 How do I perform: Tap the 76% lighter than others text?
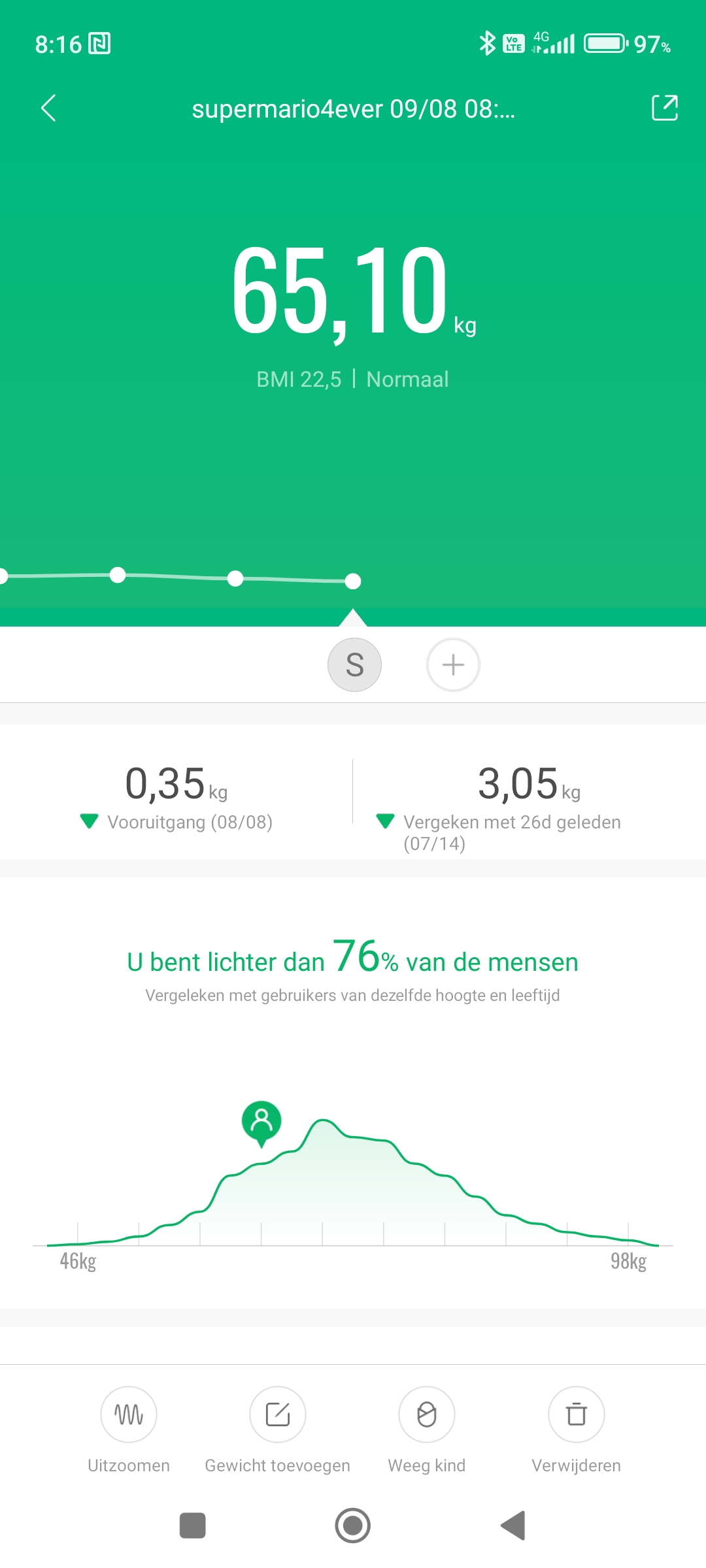(353, 960)
